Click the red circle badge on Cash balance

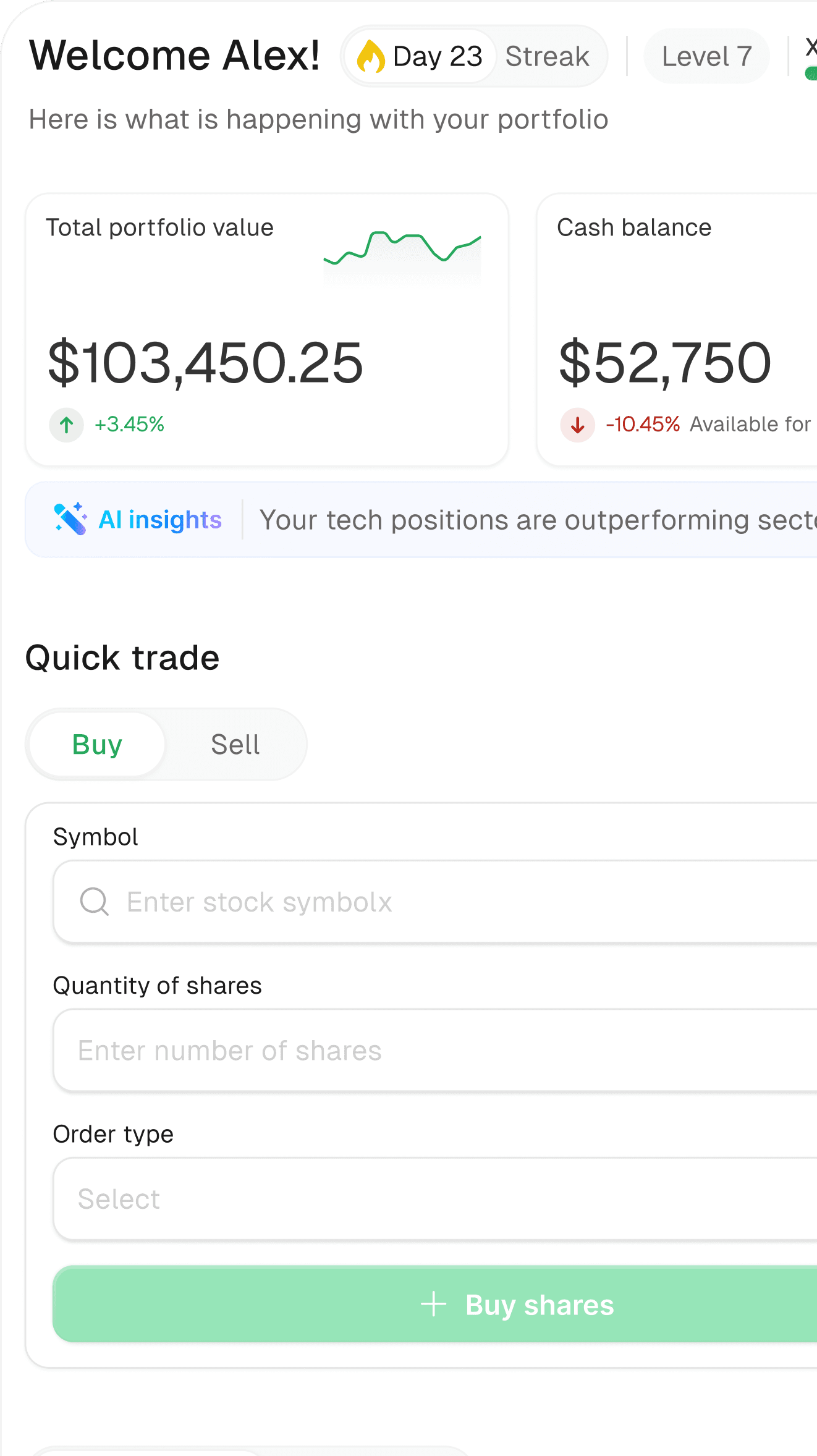tap(577, 425)
